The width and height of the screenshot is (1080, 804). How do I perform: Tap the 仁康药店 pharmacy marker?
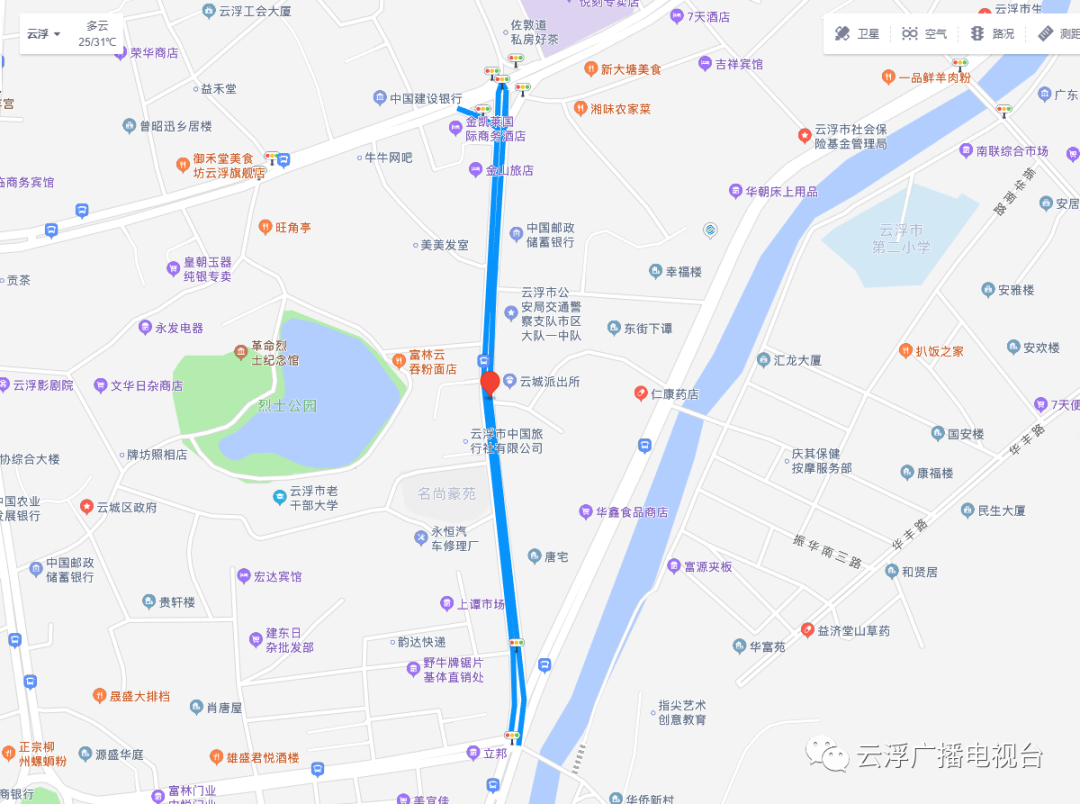point(641,394)
